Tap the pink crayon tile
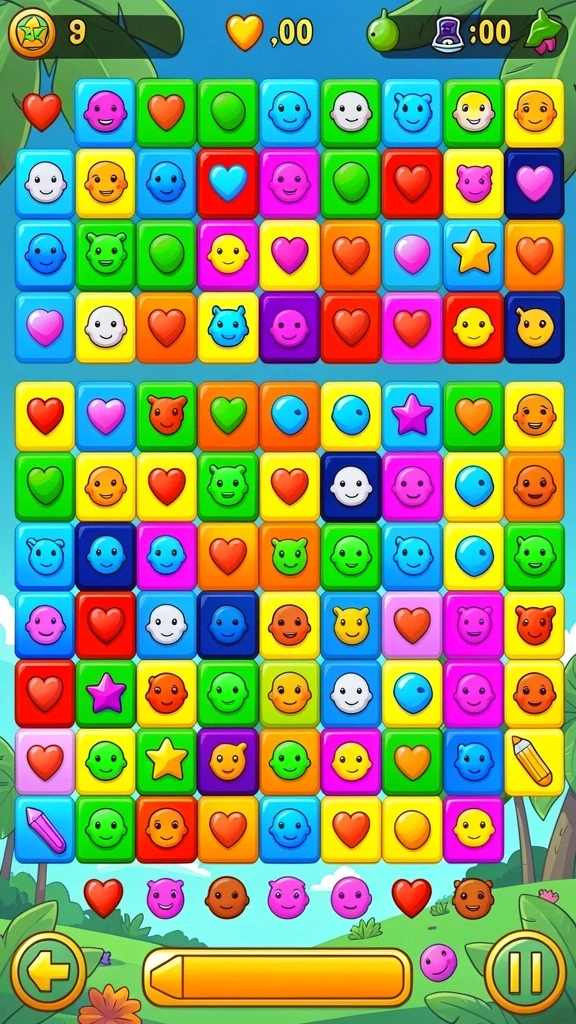 point(45,830)
